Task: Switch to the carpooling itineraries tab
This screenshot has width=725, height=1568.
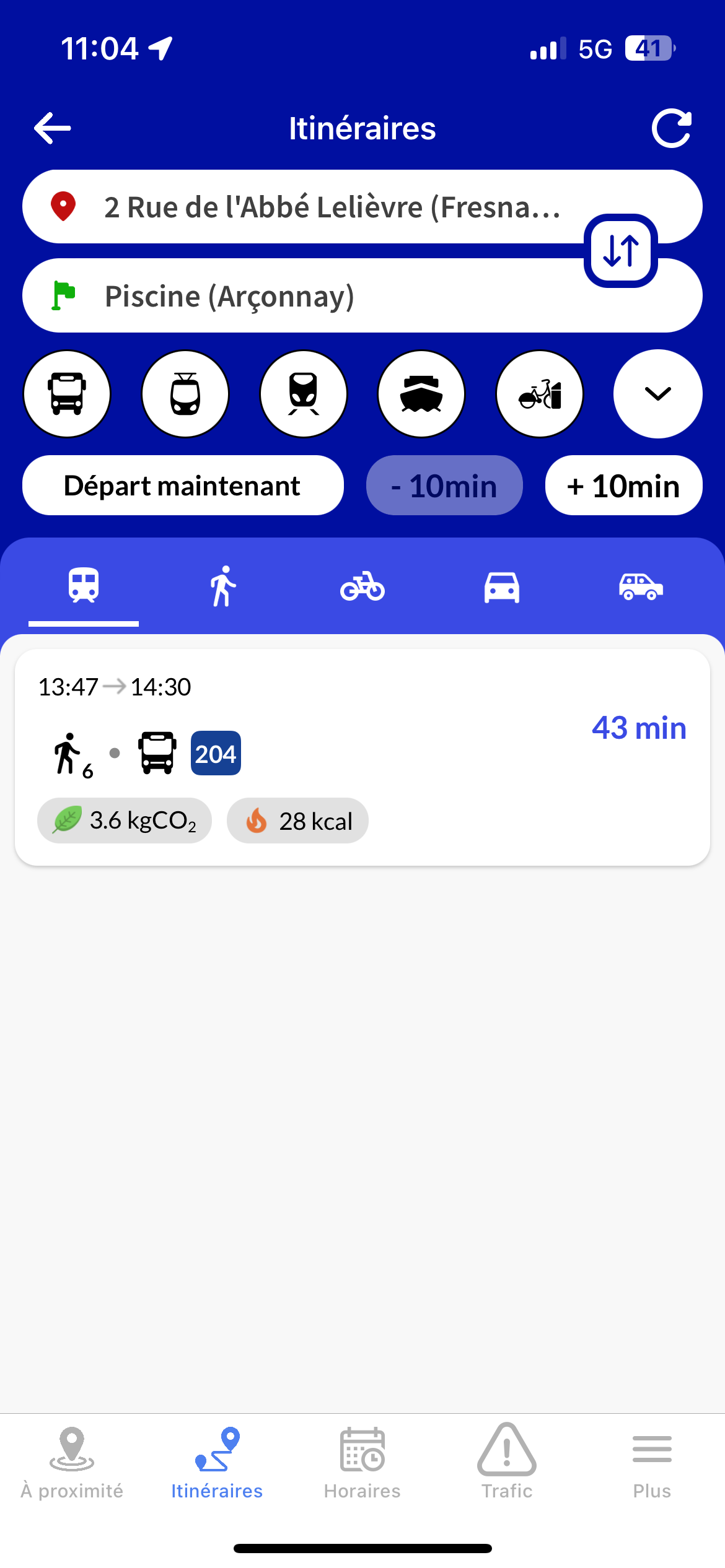Action: click(x=641, y=586)
